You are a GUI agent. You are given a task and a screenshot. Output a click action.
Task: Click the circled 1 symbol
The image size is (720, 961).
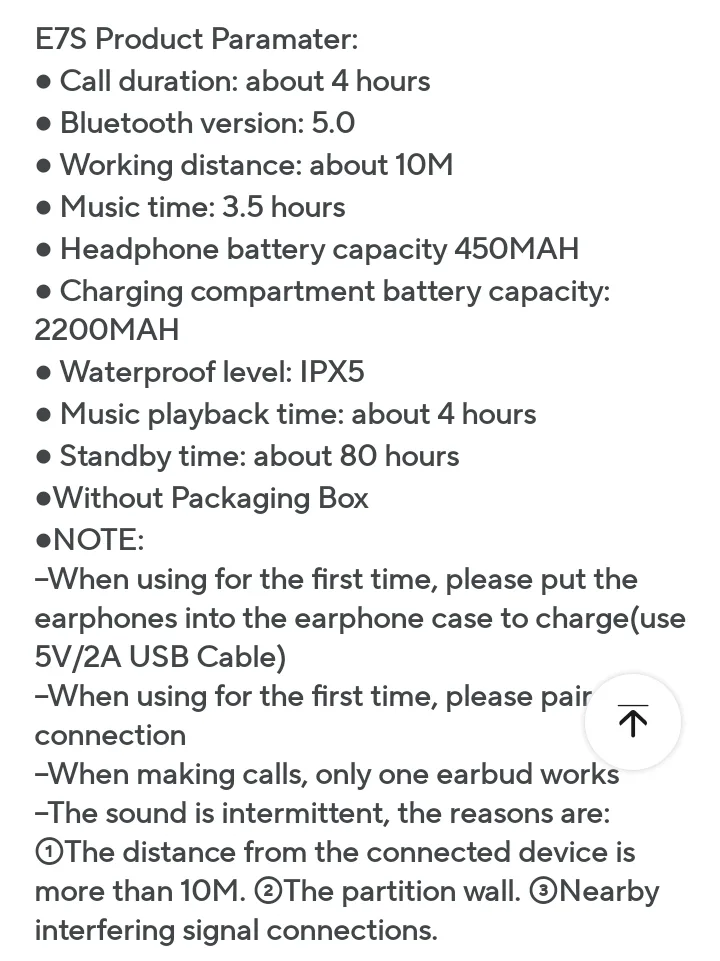pyautogui.click(x=47, y=852)
